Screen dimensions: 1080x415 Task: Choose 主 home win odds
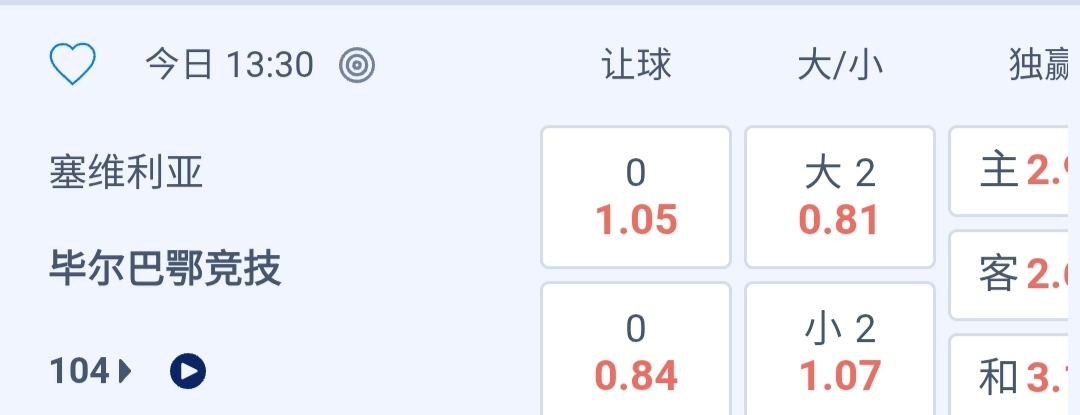pyautogui.click(x=1014, y=172)
